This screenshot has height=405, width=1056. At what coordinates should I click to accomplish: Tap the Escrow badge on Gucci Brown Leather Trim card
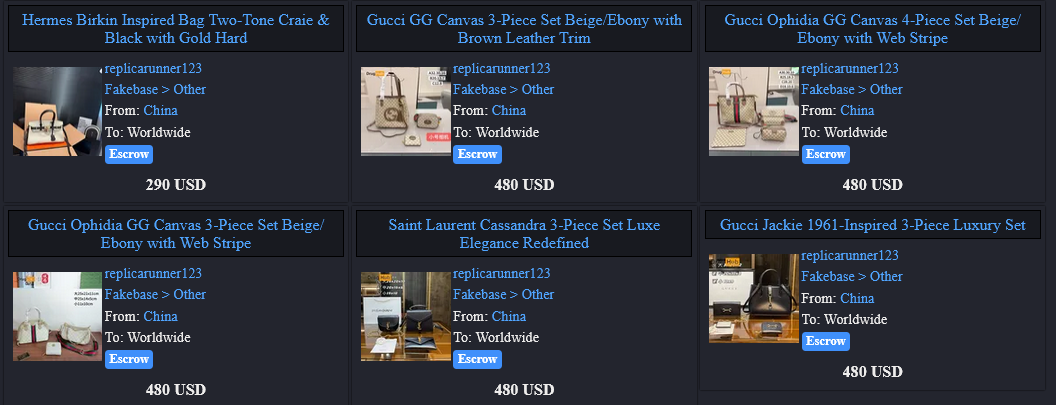[x=477, y=154]
